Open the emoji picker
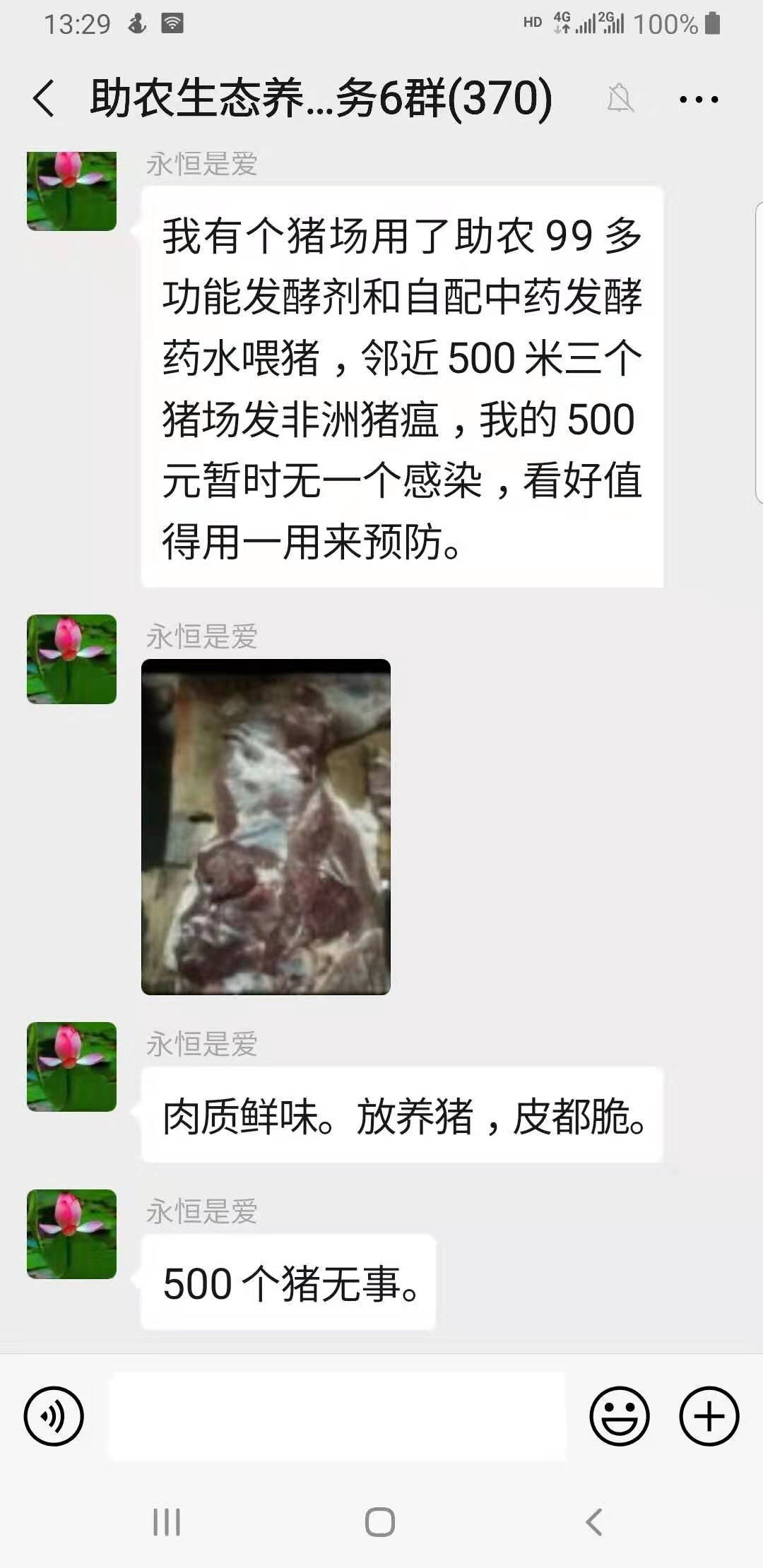Image resolution: width=763 pixels, height=1568 pixels. tap(620, 1417)
